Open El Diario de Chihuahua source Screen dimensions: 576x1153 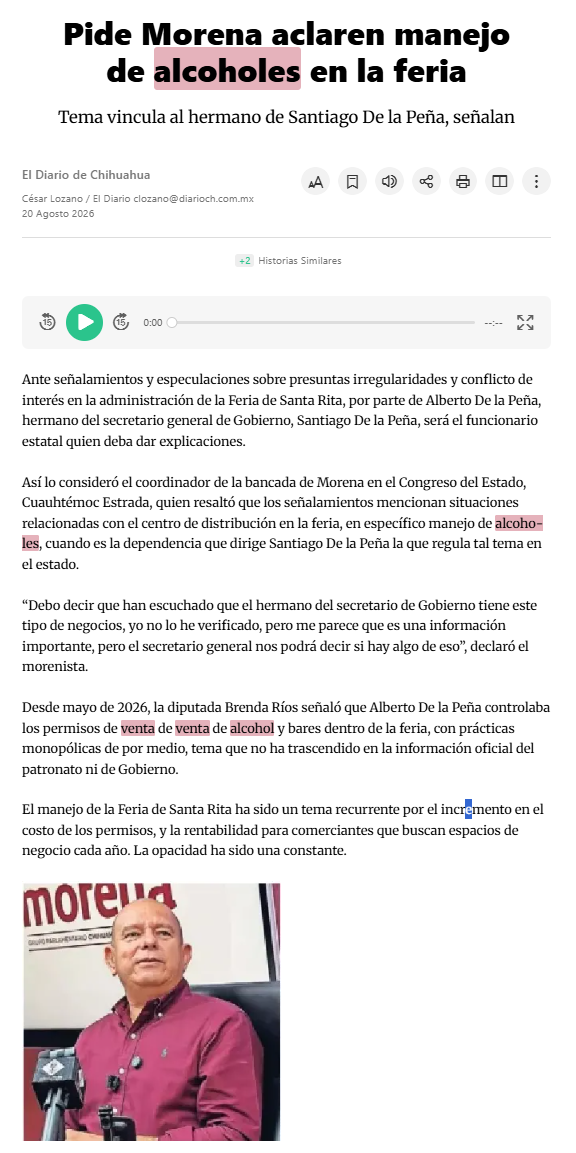point(86,175)
